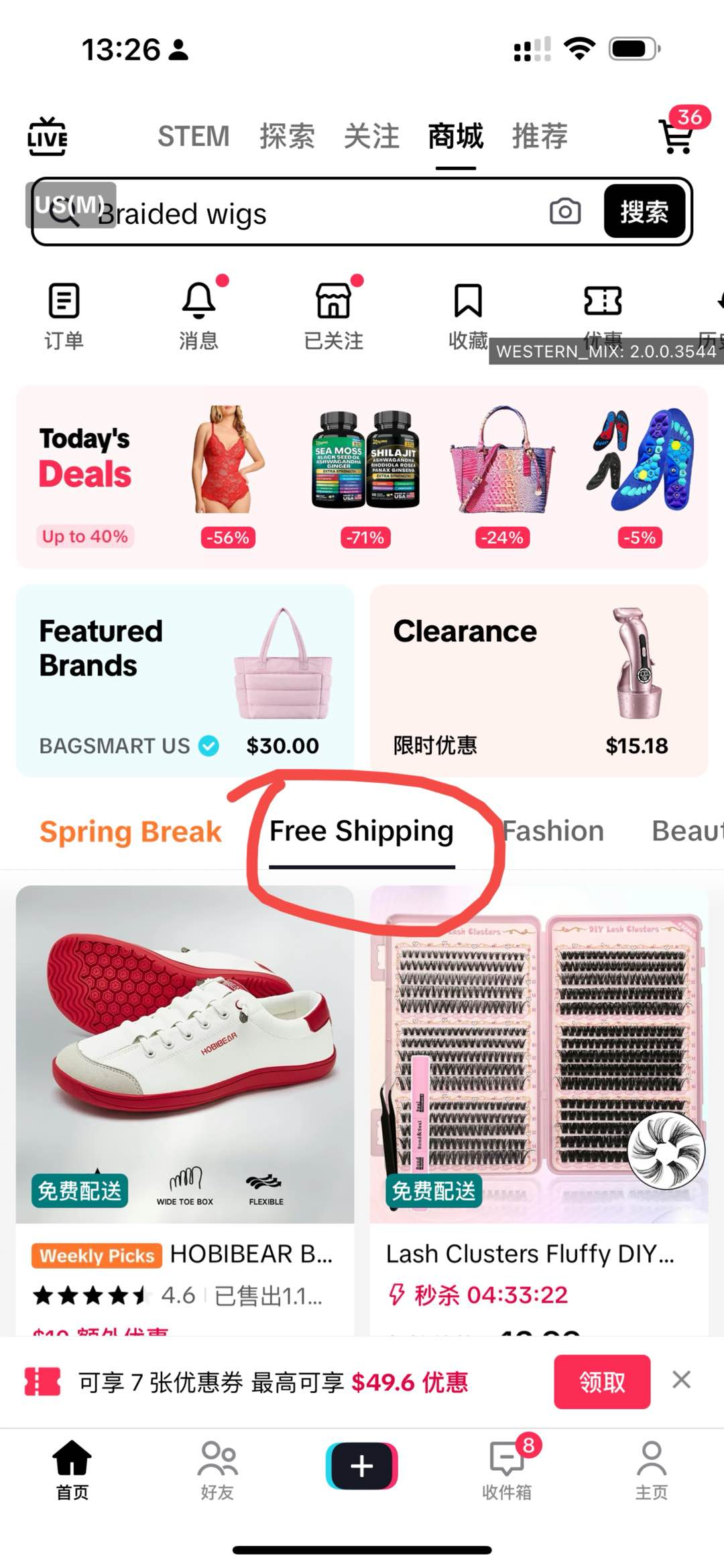The width and height of the screenshot is (724, 1568).
Task: Open the LIVE icon
Action: (47, 137)
